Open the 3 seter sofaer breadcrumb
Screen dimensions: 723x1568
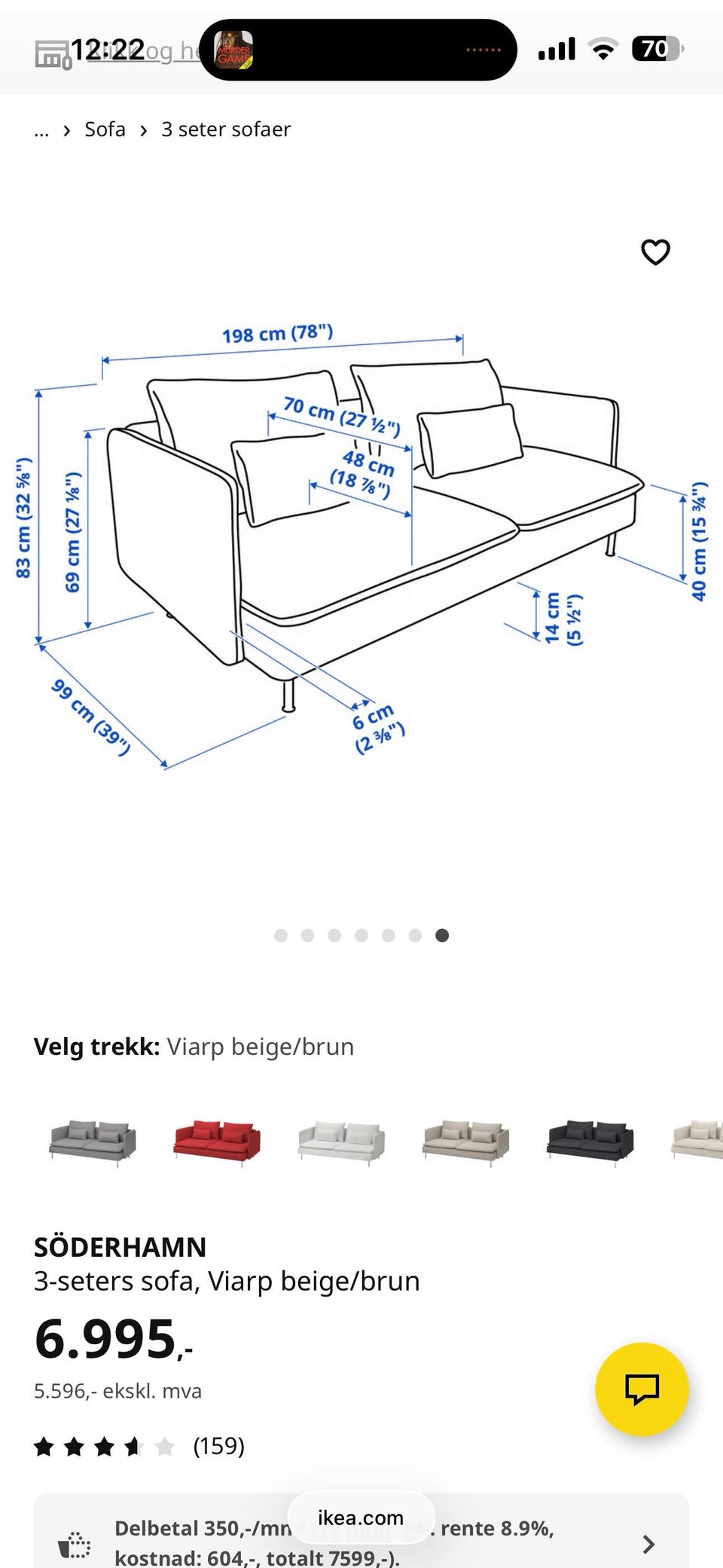(226, 129)
